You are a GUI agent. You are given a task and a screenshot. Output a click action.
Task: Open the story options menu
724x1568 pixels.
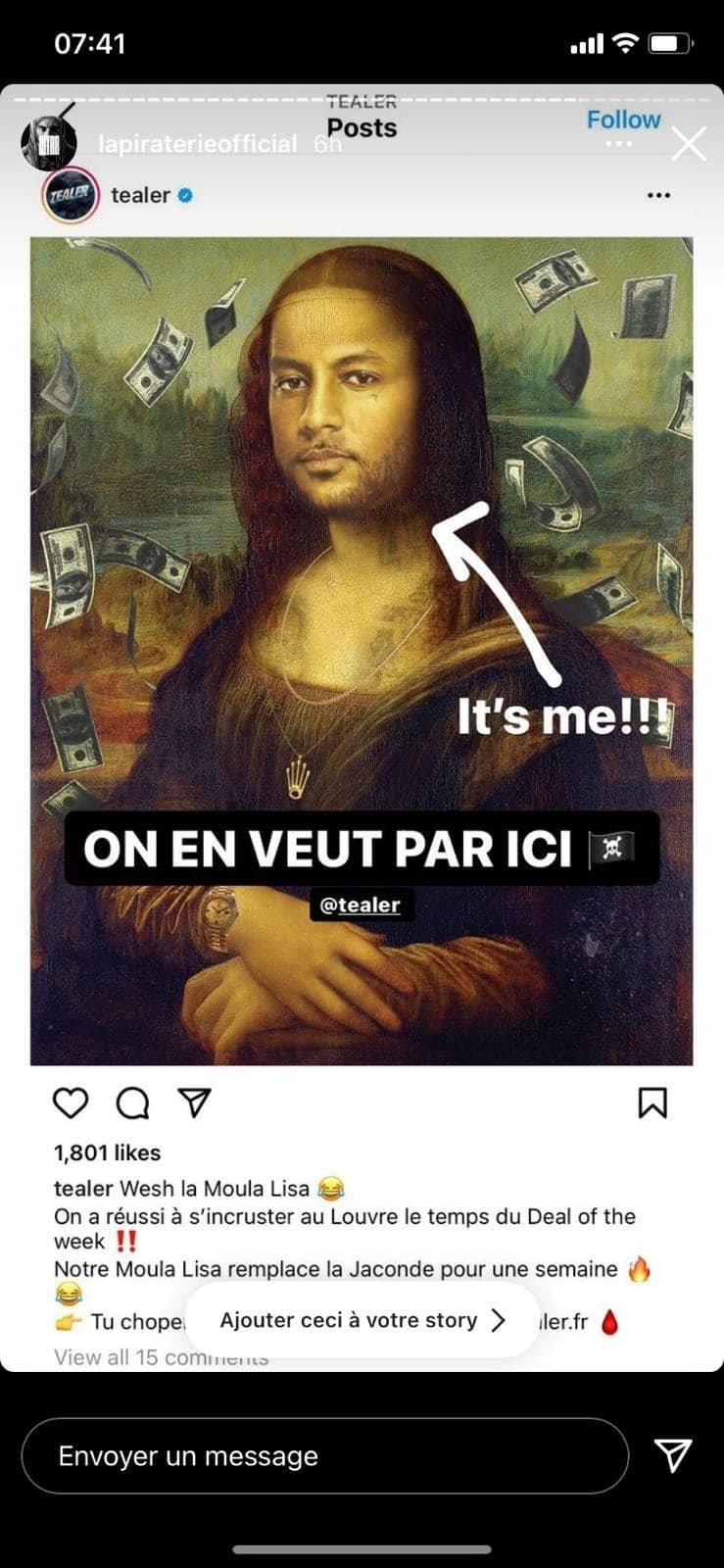click(x=619, y=144)
